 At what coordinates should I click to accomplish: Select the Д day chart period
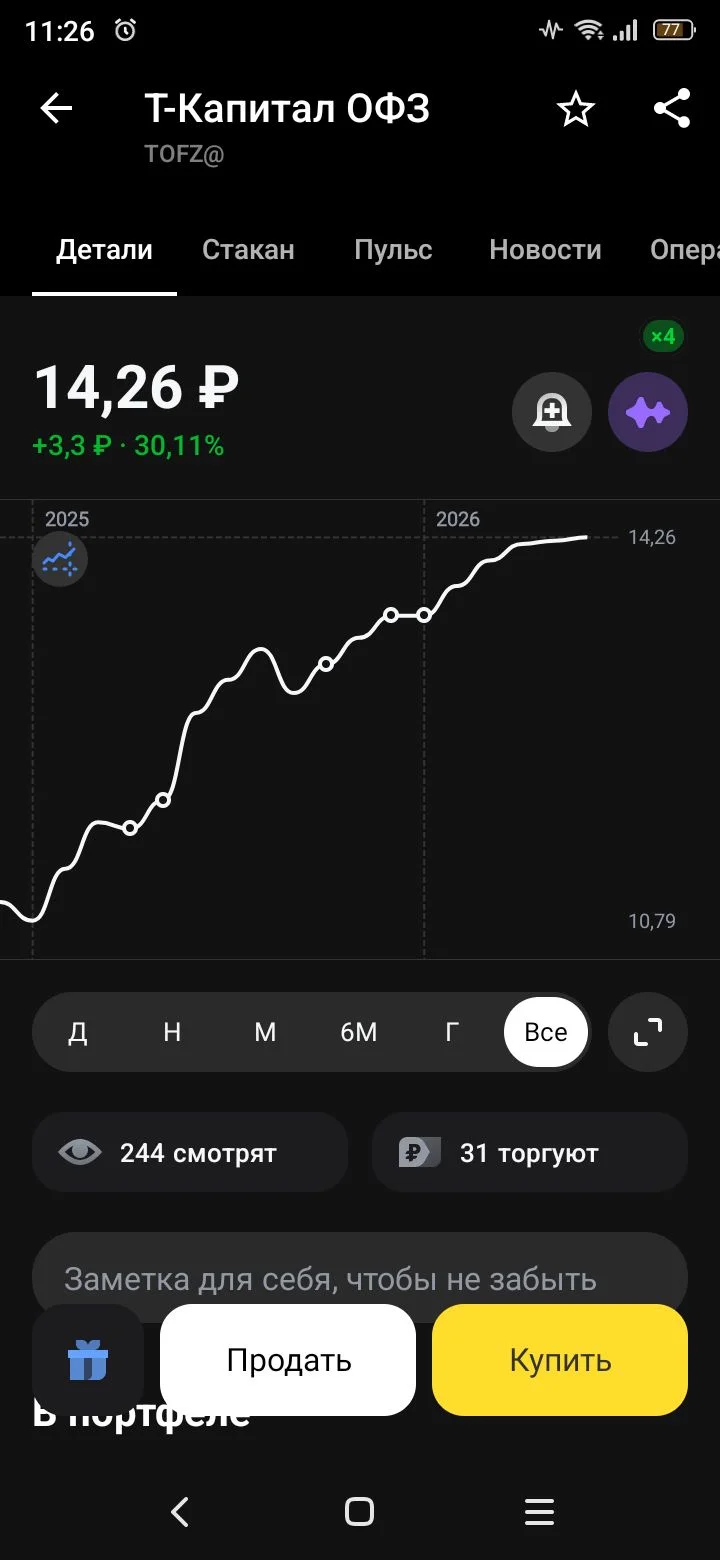[x=78, y=1032]
